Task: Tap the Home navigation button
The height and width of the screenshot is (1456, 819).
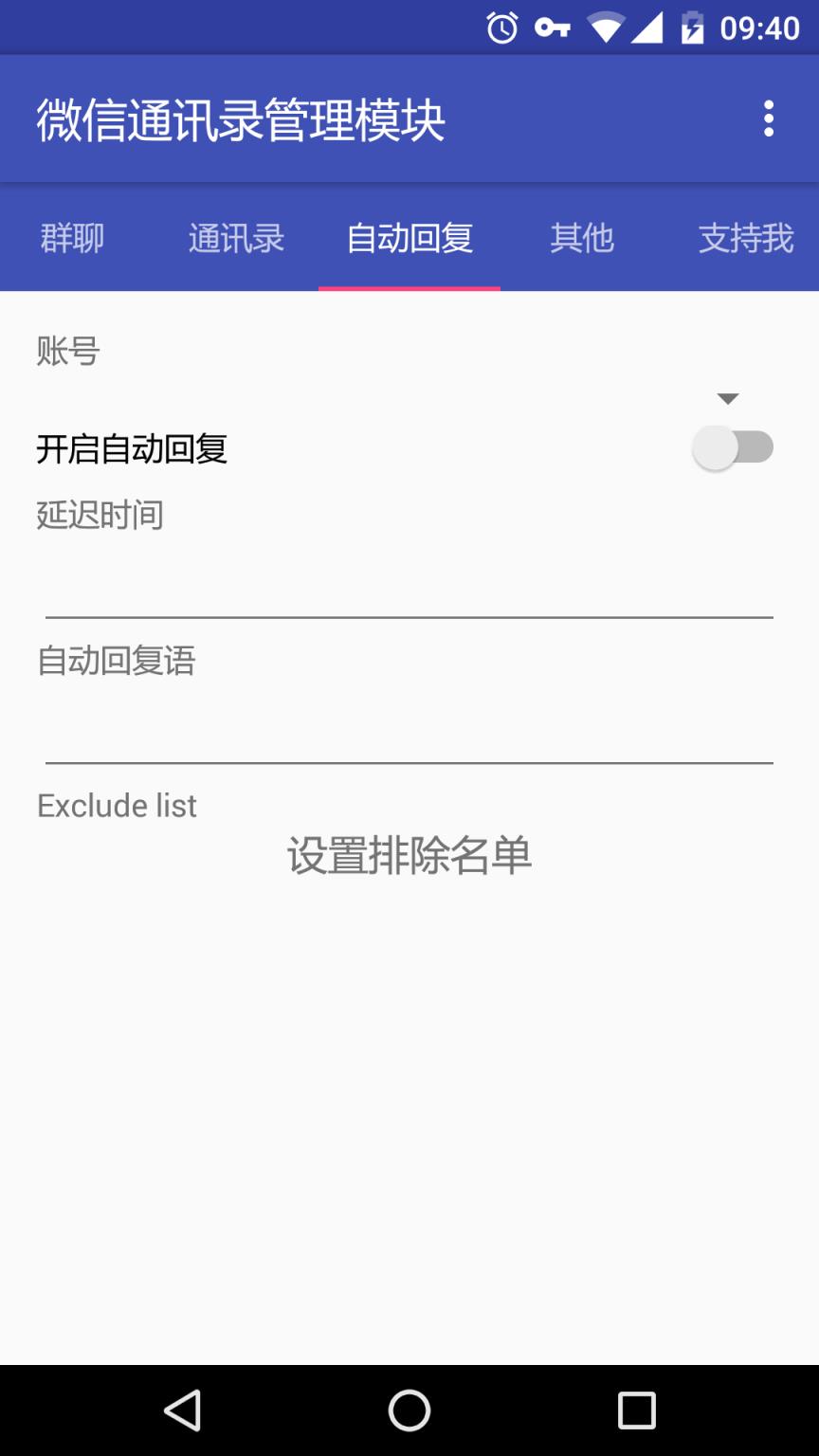Action: coord(409,1410)
